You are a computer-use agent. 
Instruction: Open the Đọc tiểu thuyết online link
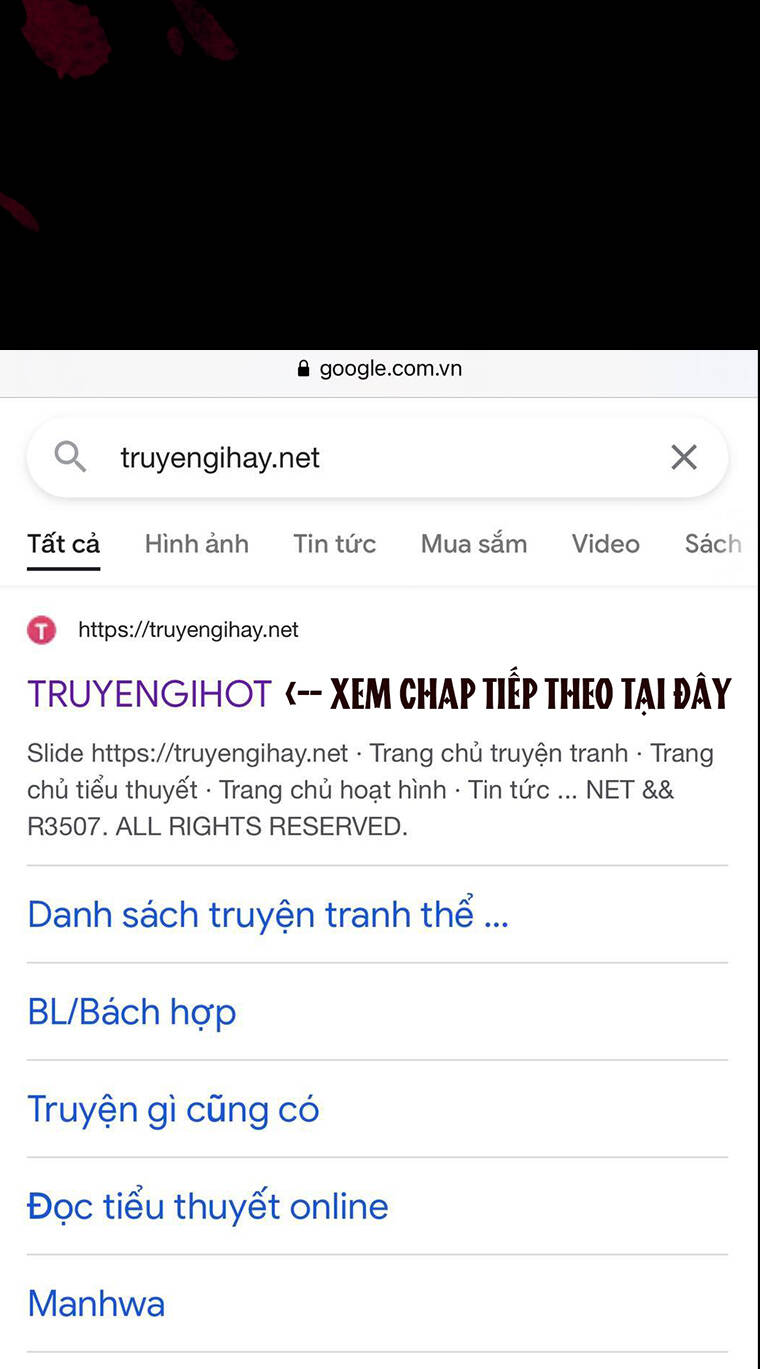pos(207,1206)
